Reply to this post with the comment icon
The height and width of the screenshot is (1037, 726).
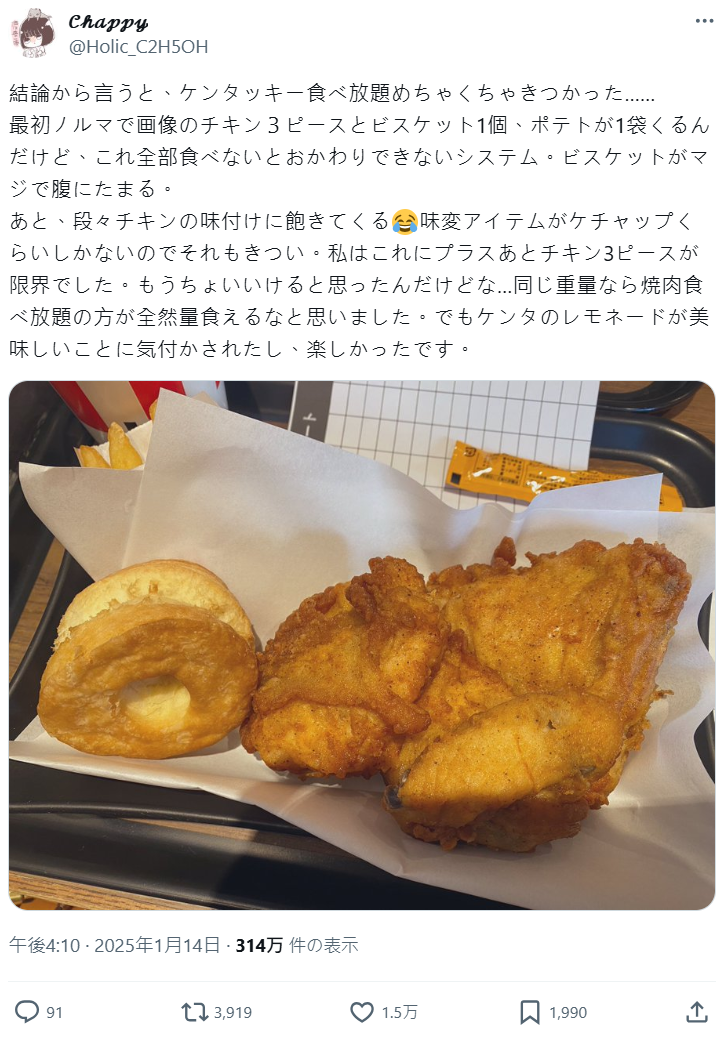(29, 1012)
